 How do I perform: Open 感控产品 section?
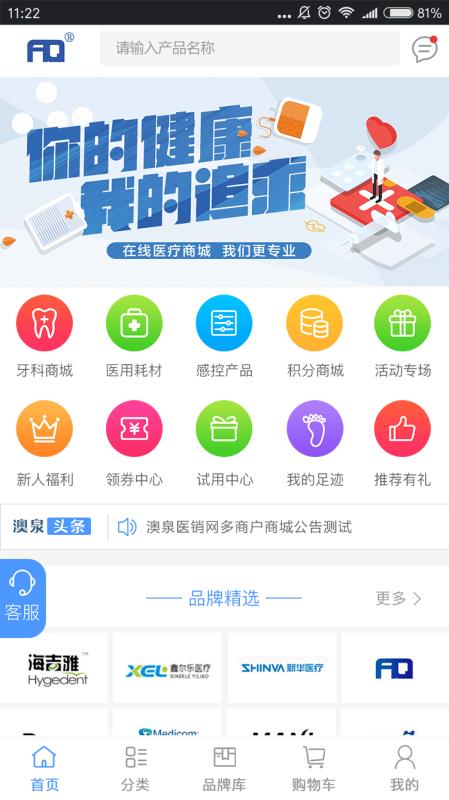coord(224,337)
